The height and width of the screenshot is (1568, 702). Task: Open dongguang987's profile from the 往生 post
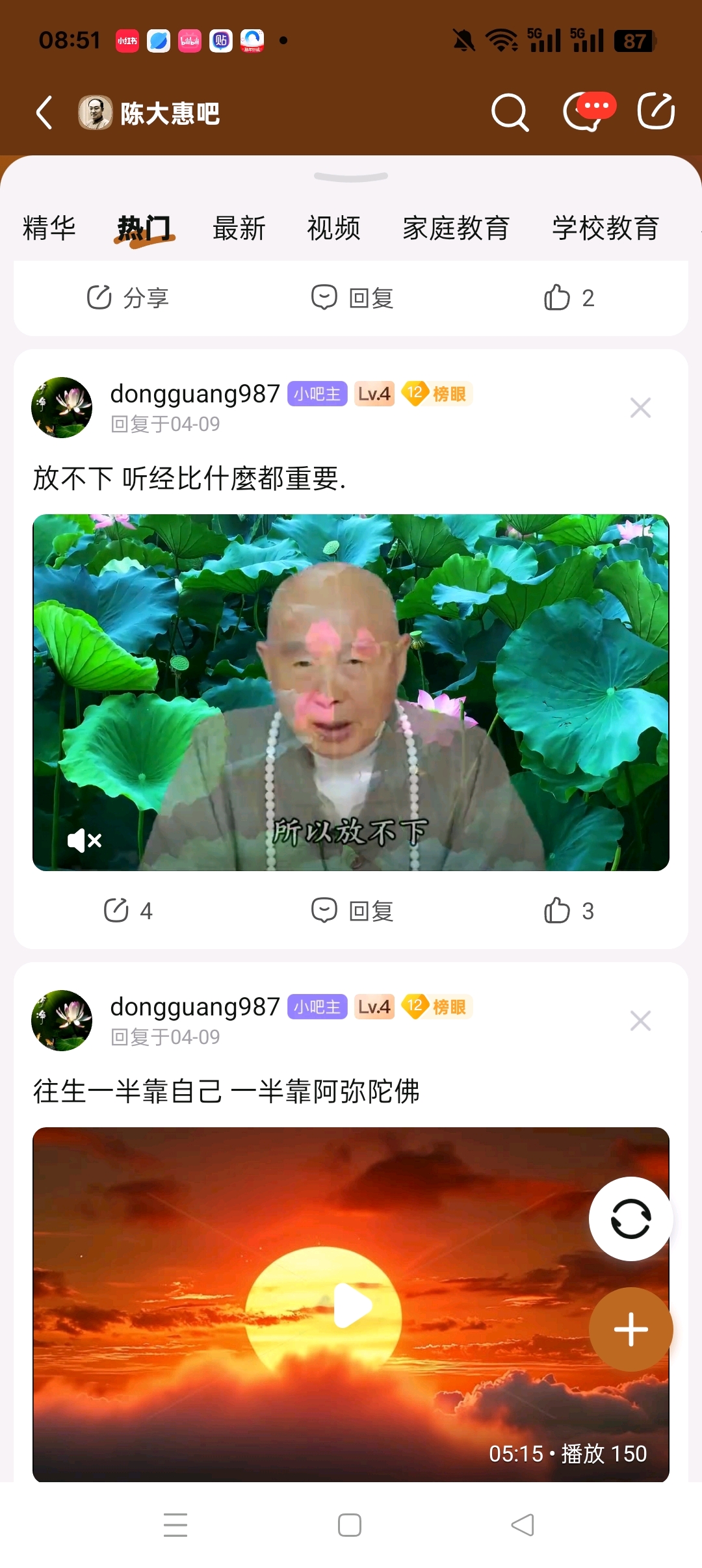(x=62, y=1021)
